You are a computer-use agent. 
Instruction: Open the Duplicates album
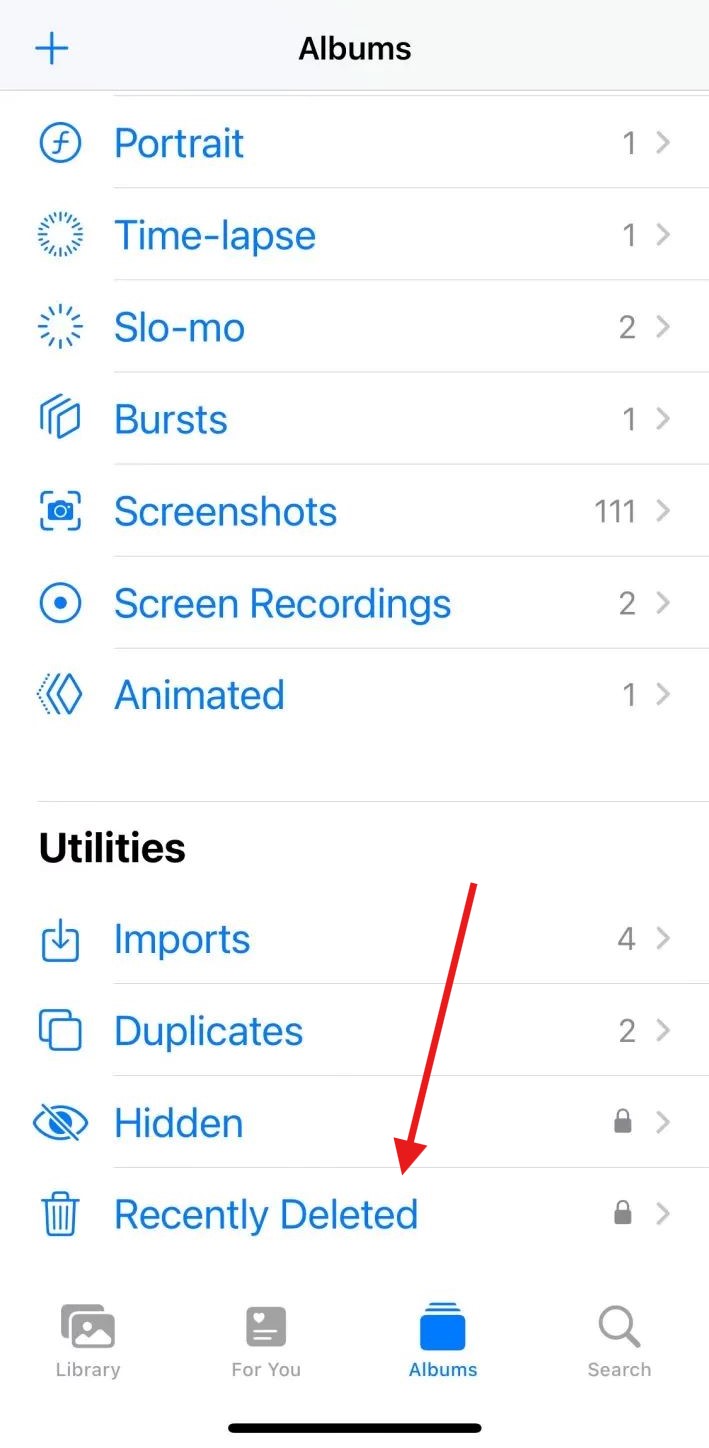[x=208, y=1031]
